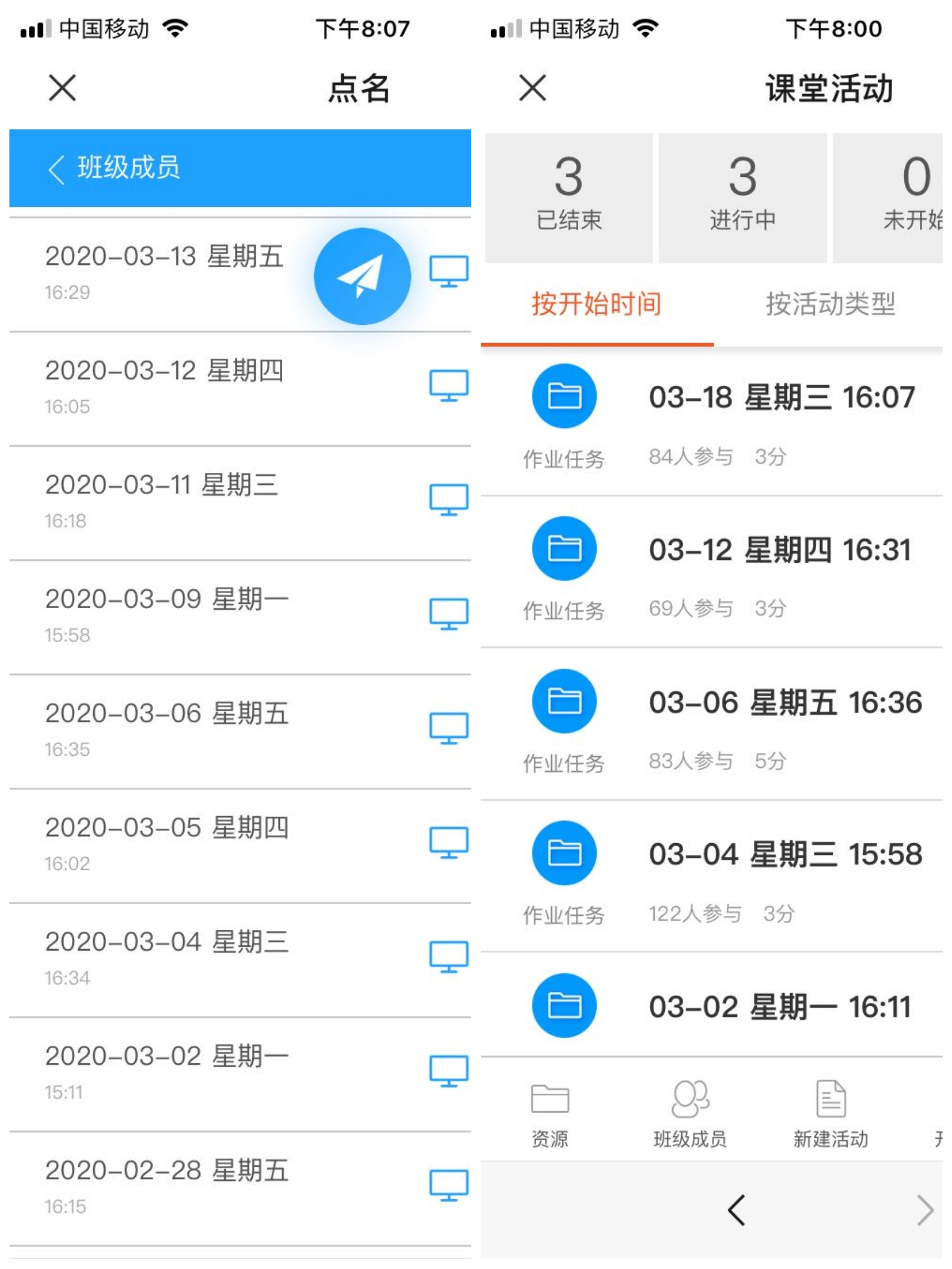Viewport: 952px width, 1269px height.
Task: Switch to 按活动类型 tab
Action: point(830,304)
